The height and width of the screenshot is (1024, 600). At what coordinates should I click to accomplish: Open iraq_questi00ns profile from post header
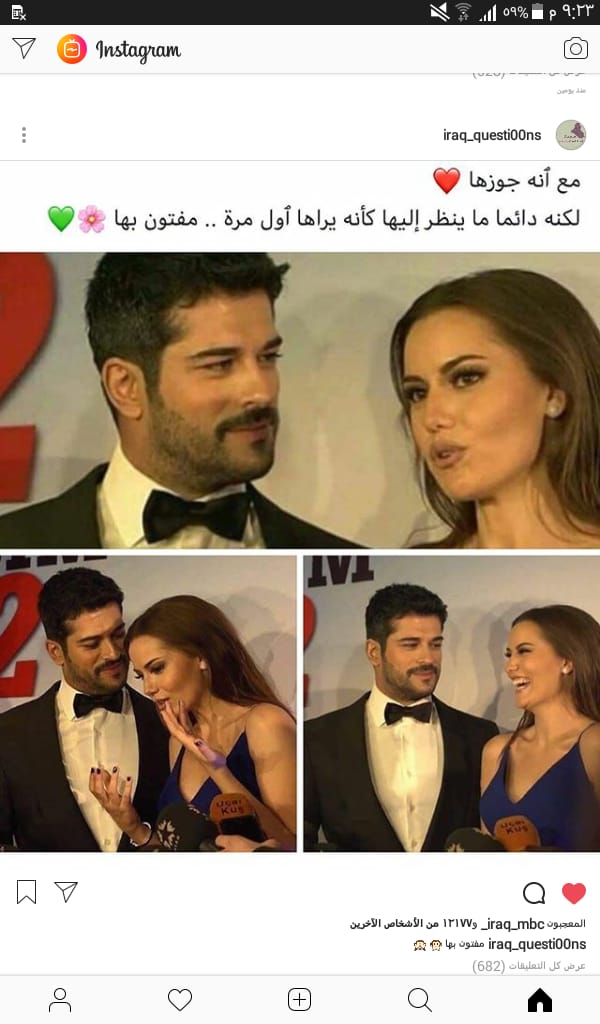coord(492,135)
